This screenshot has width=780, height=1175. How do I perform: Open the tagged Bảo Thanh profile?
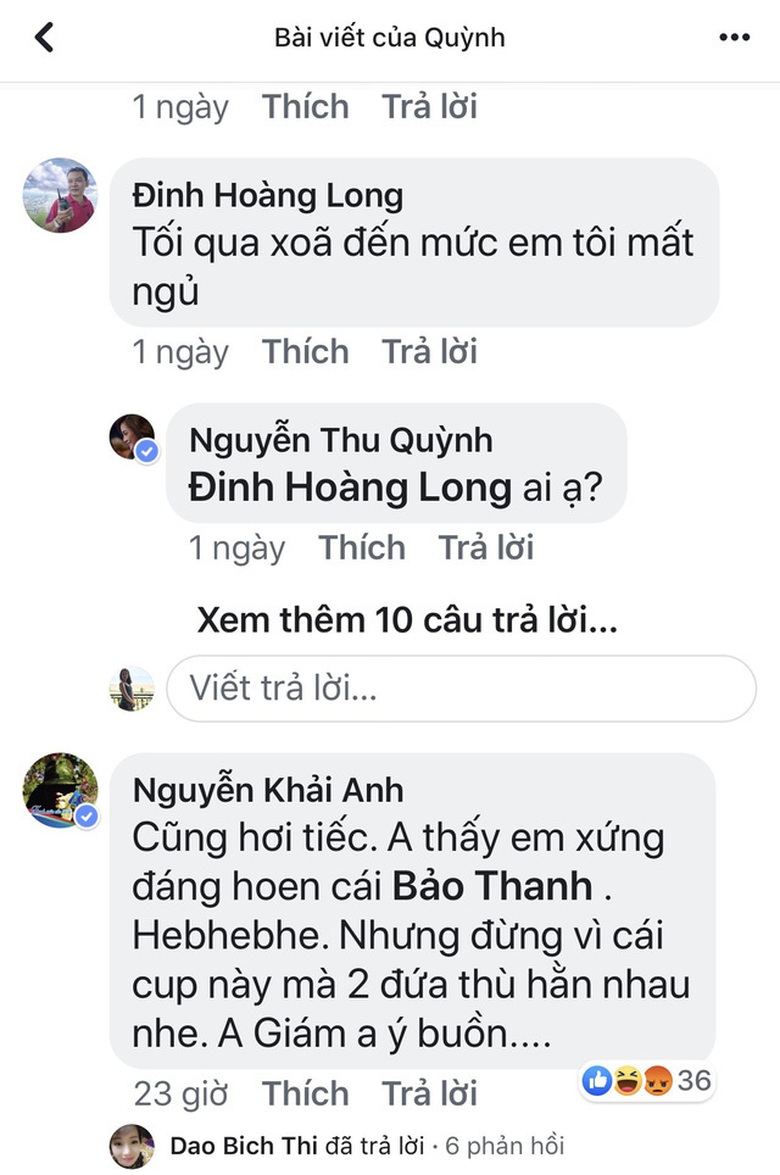[490, 886]
